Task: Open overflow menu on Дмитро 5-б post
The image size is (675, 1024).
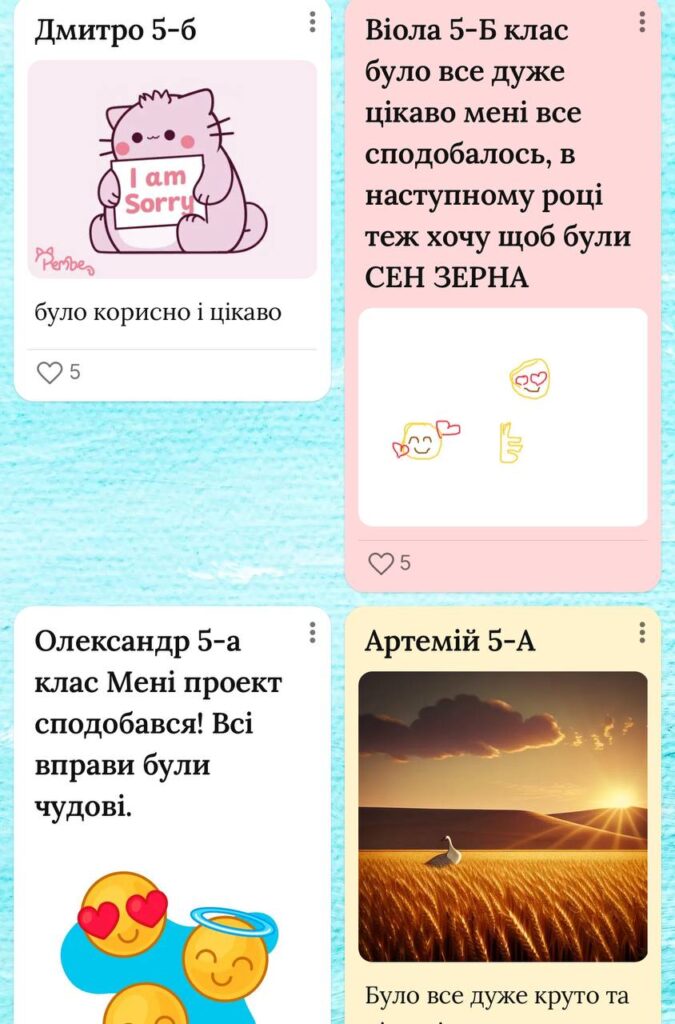Action: click(x=312, y=22)
